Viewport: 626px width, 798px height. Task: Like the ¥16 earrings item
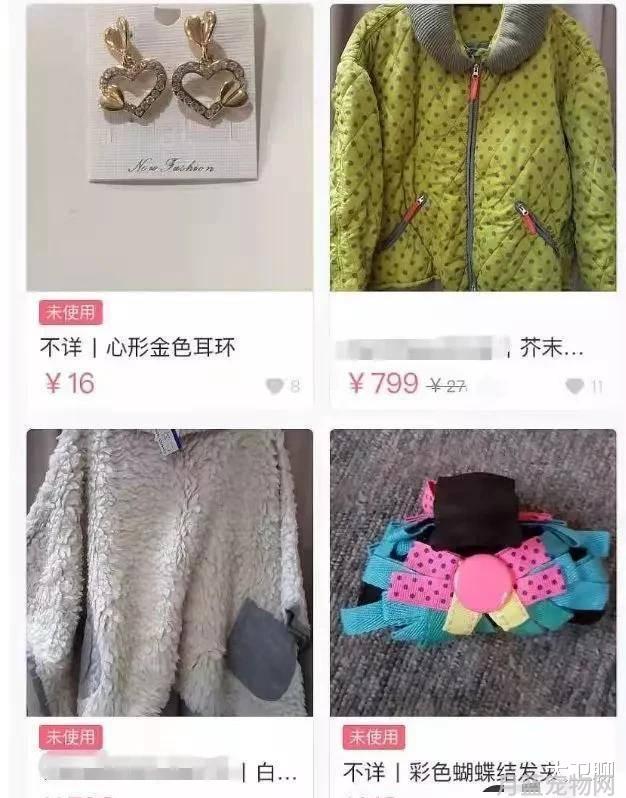click(274, 386)
